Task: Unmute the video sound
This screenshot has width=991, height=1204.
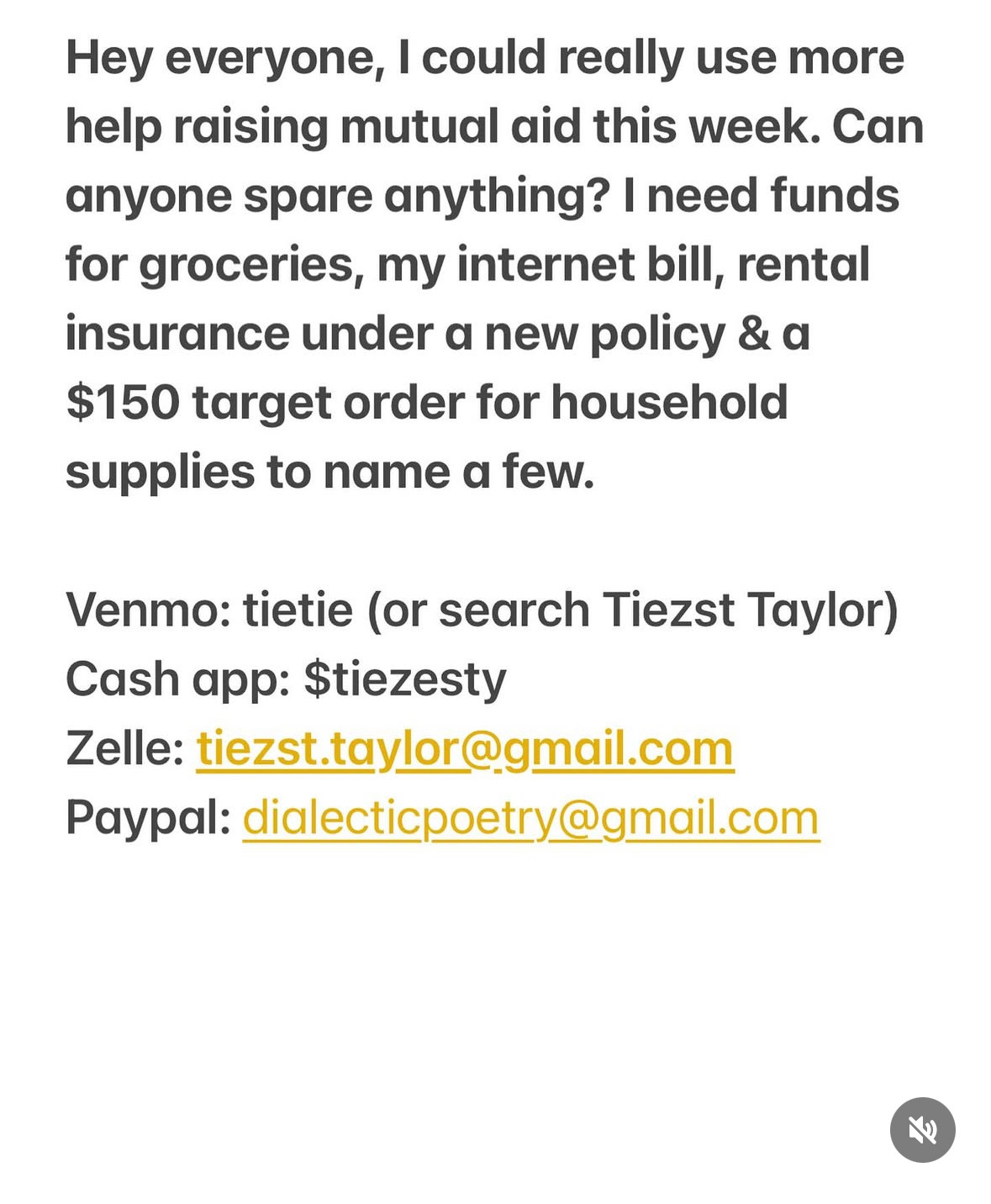Action: click(922, 1129)
